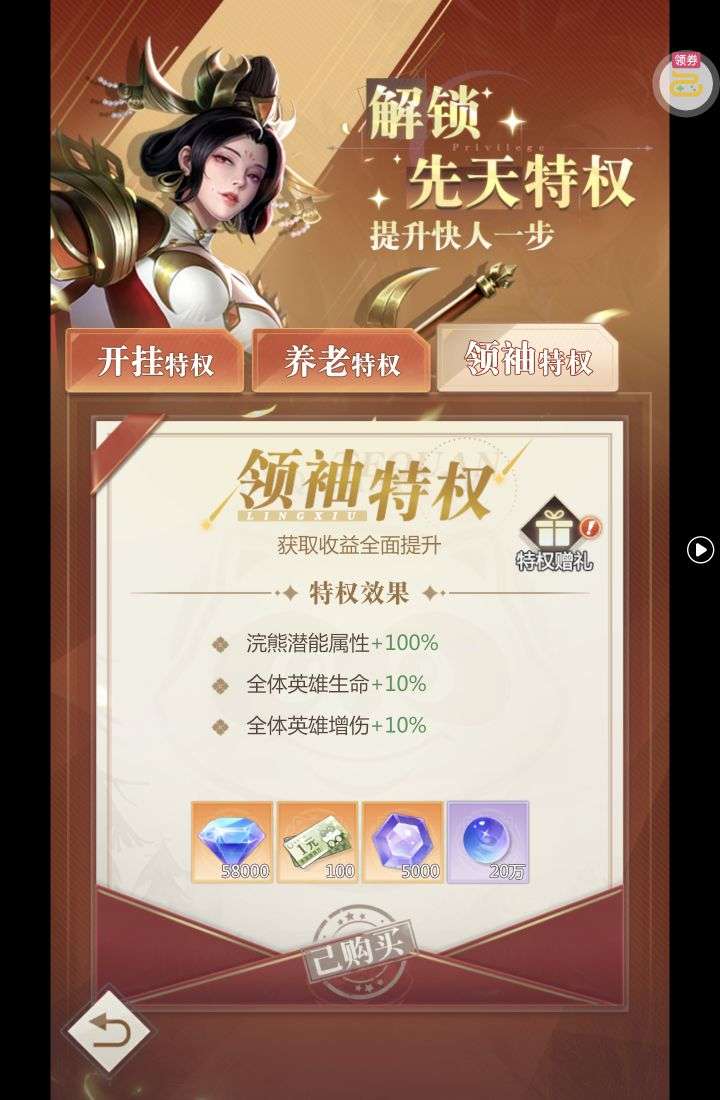Switch to the 开挂特权 tab
Viewport: 720px width, 1100px height.
click(155, 362)
